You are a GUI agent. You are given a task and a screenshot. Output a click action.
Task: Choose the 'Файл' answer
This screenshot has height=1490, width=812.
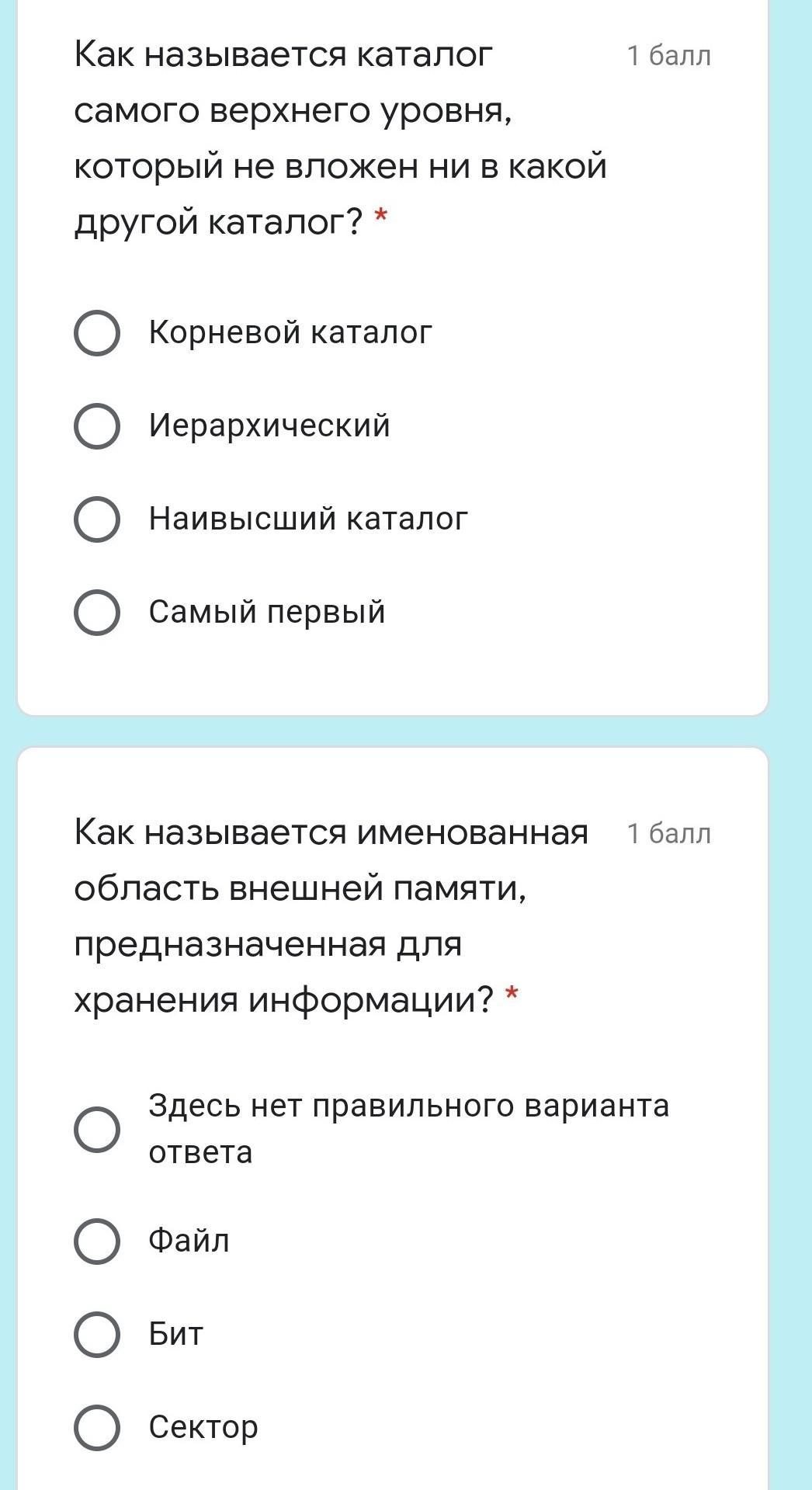click(97, 1242)
